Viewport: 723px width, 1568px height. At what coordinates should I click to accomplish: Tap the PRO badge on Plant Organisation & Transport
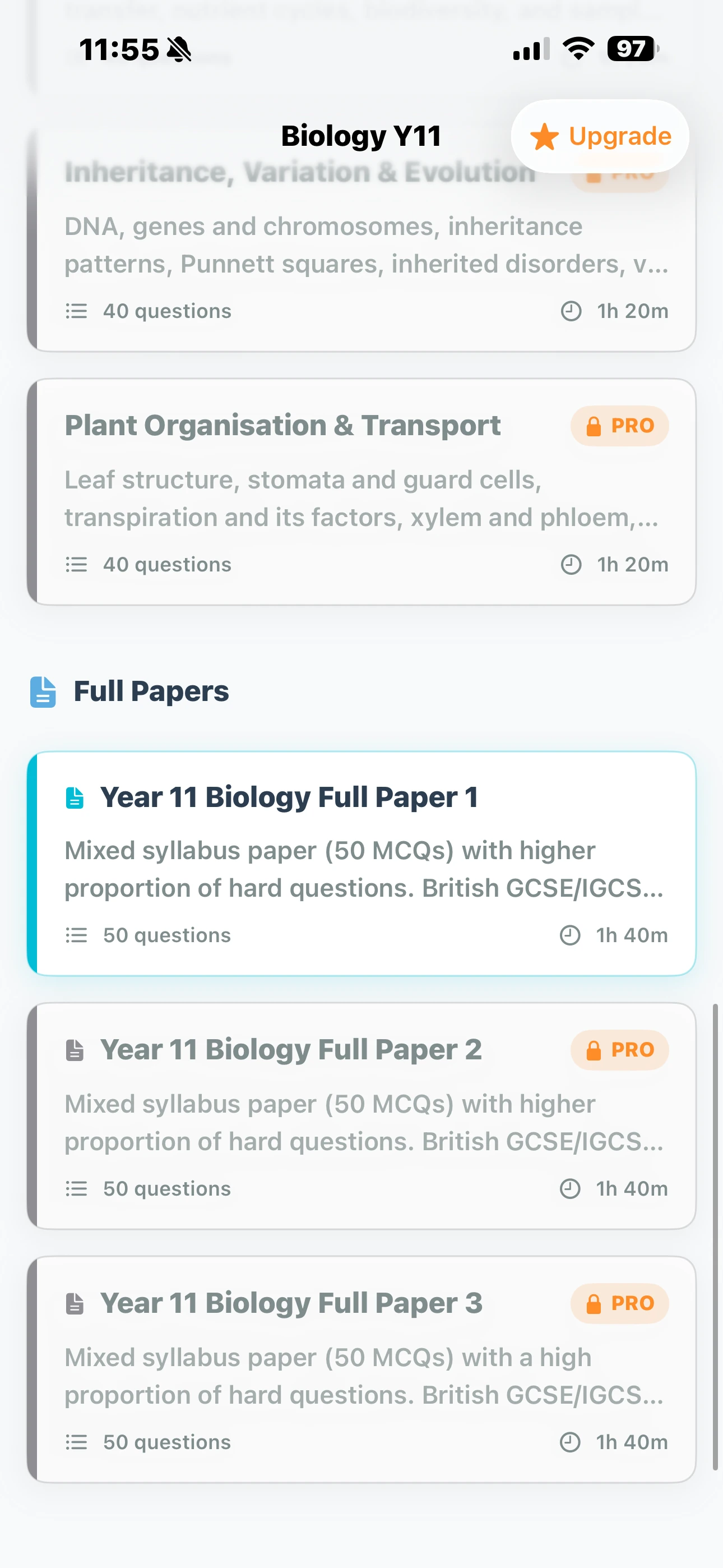619,426
